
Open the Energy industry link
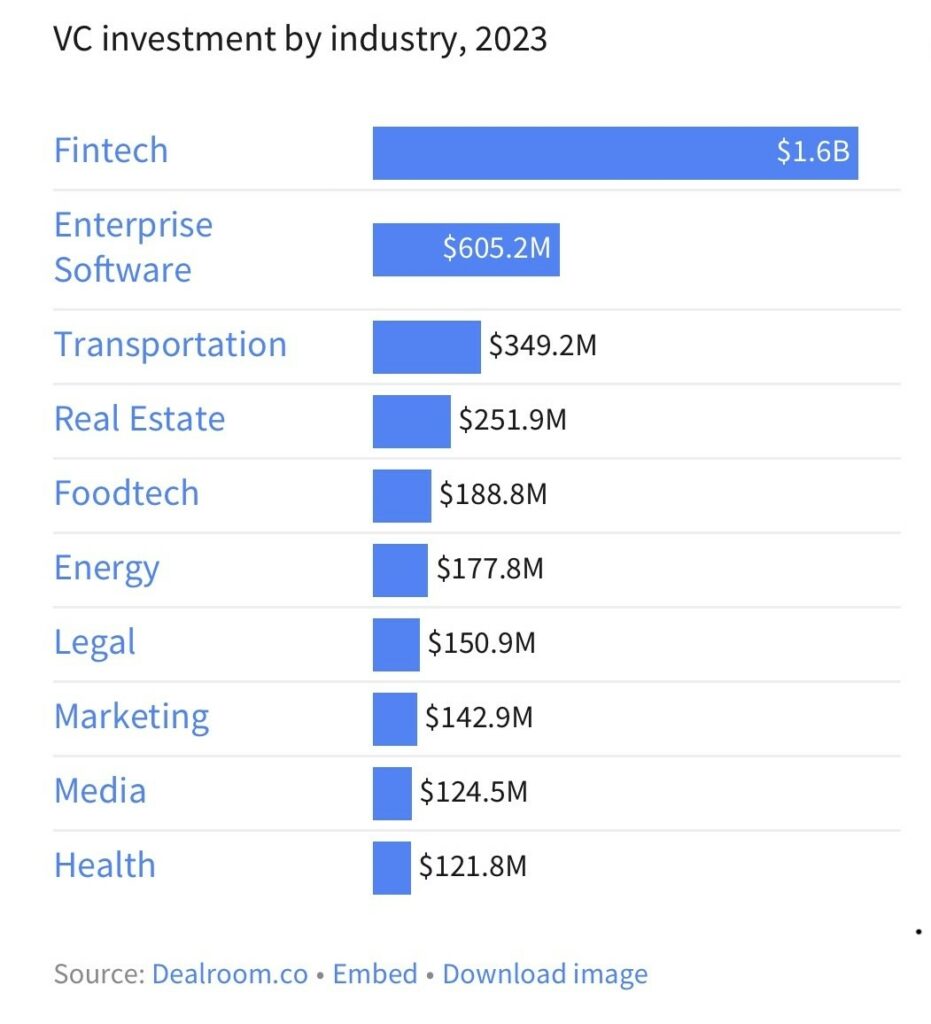[x=106, y=569]
